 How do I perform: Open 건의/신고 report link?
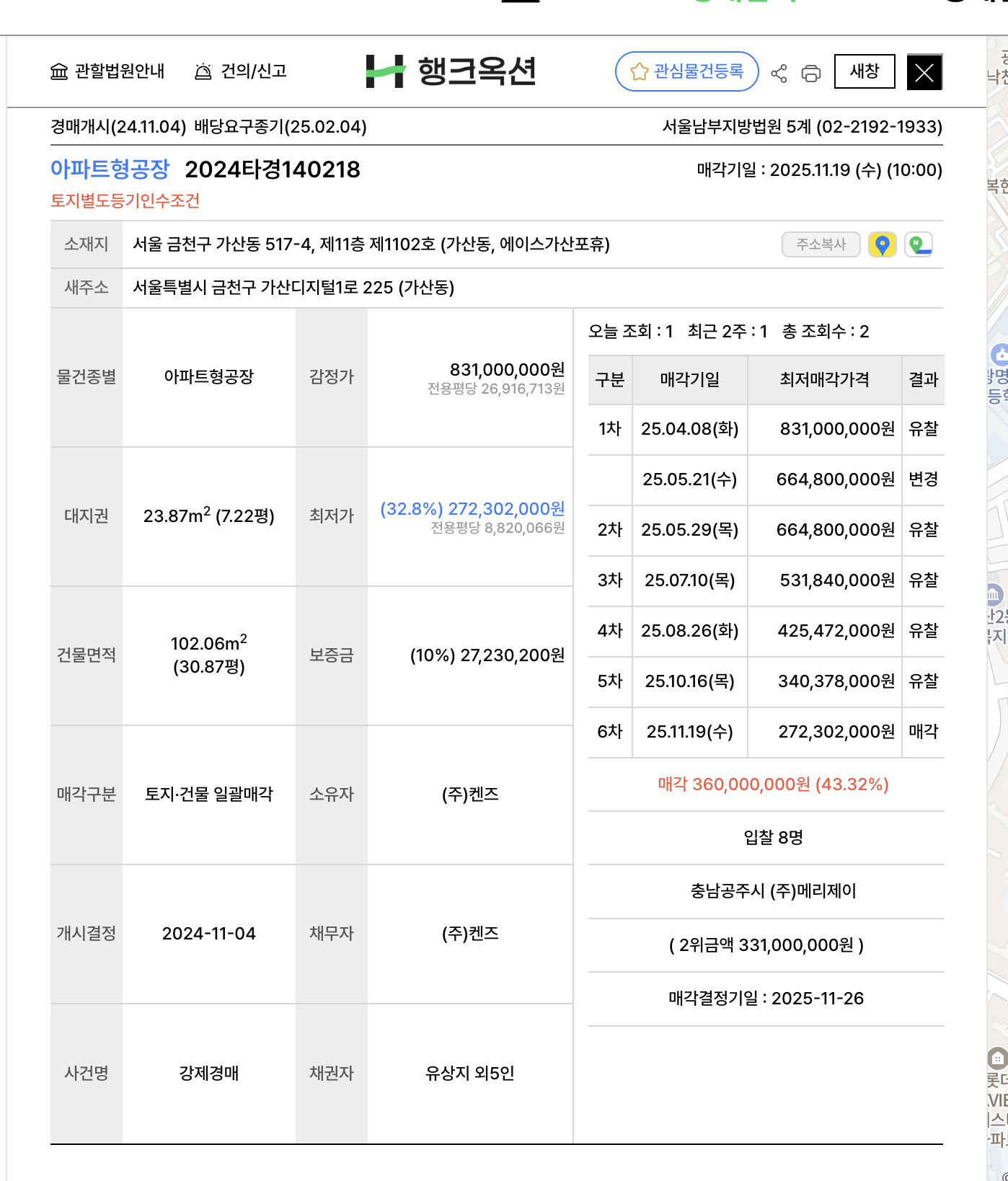point(241,71)
